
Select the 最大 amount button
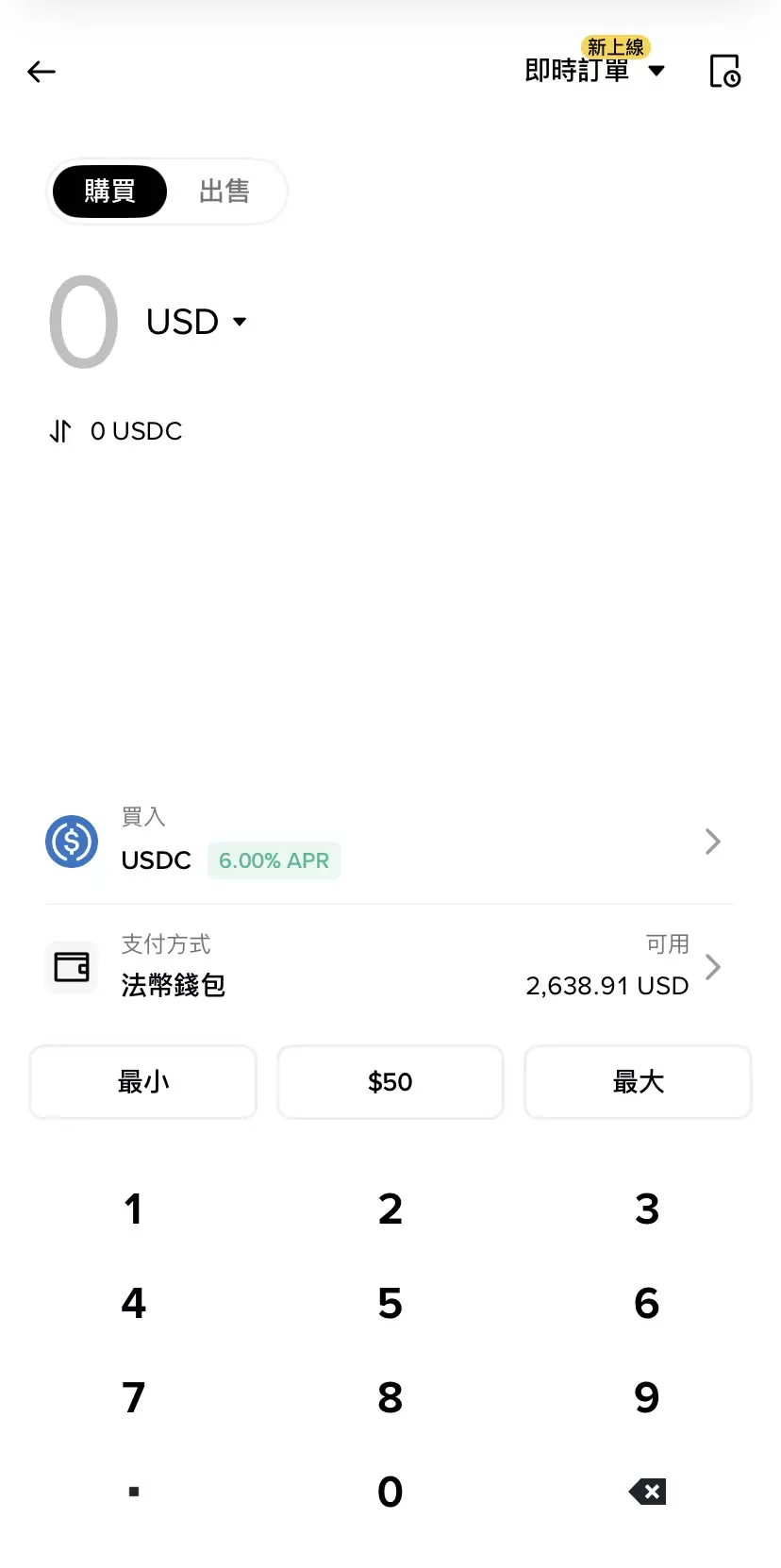coord(638,1082)
